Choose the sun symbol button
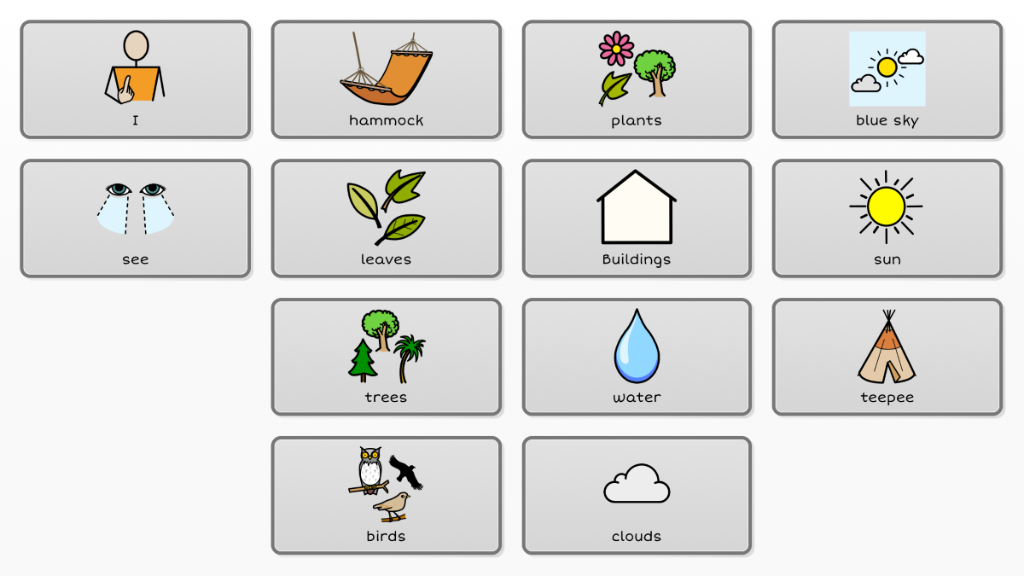 (x=887, y=218)
